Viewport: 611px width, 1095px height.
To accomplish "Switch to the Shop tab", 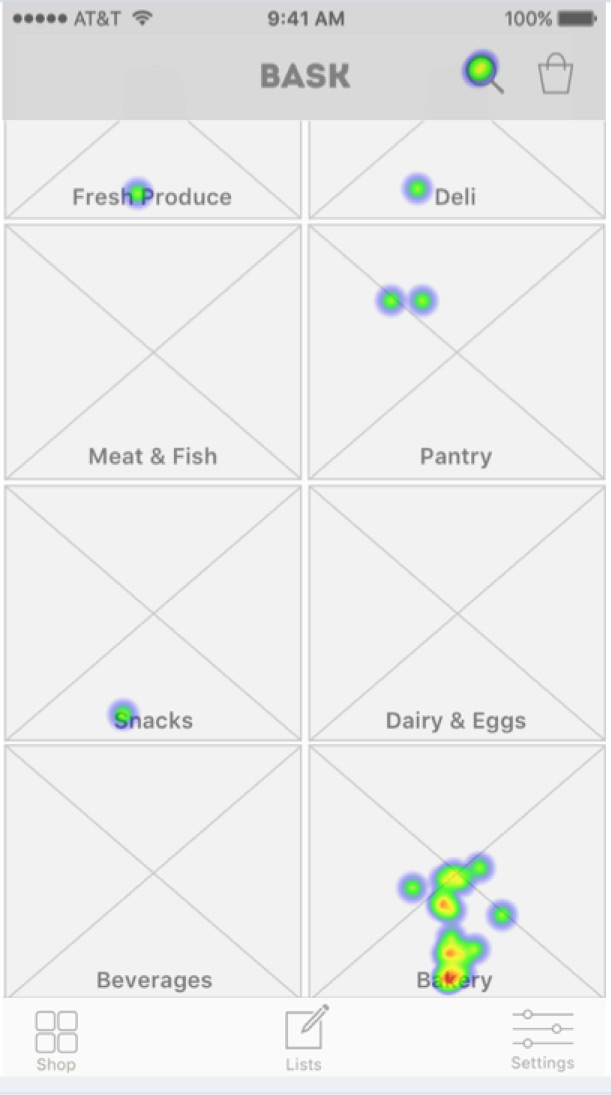I will (56, 1041).
